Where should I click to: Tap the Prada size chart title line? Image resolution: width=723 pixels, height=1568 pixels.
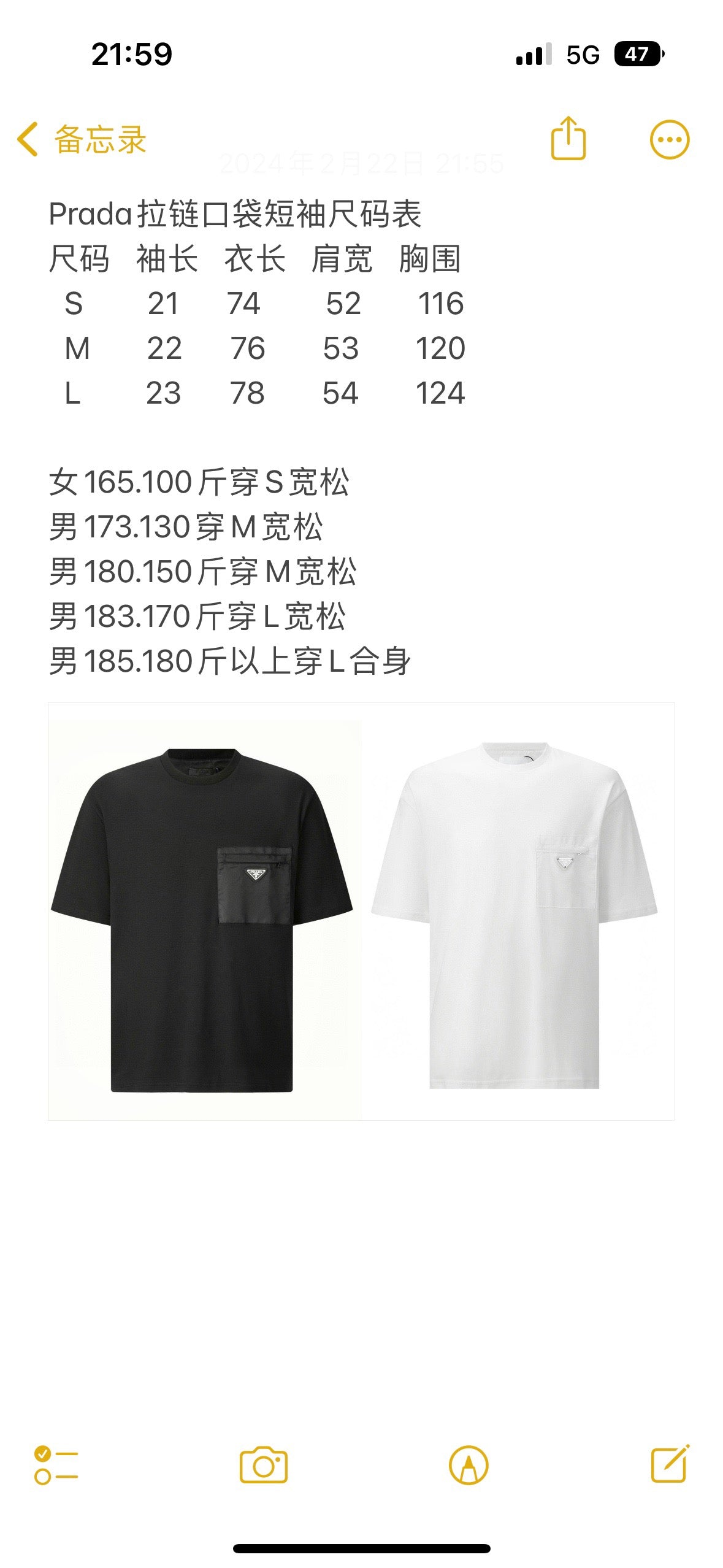coord(239,215)
